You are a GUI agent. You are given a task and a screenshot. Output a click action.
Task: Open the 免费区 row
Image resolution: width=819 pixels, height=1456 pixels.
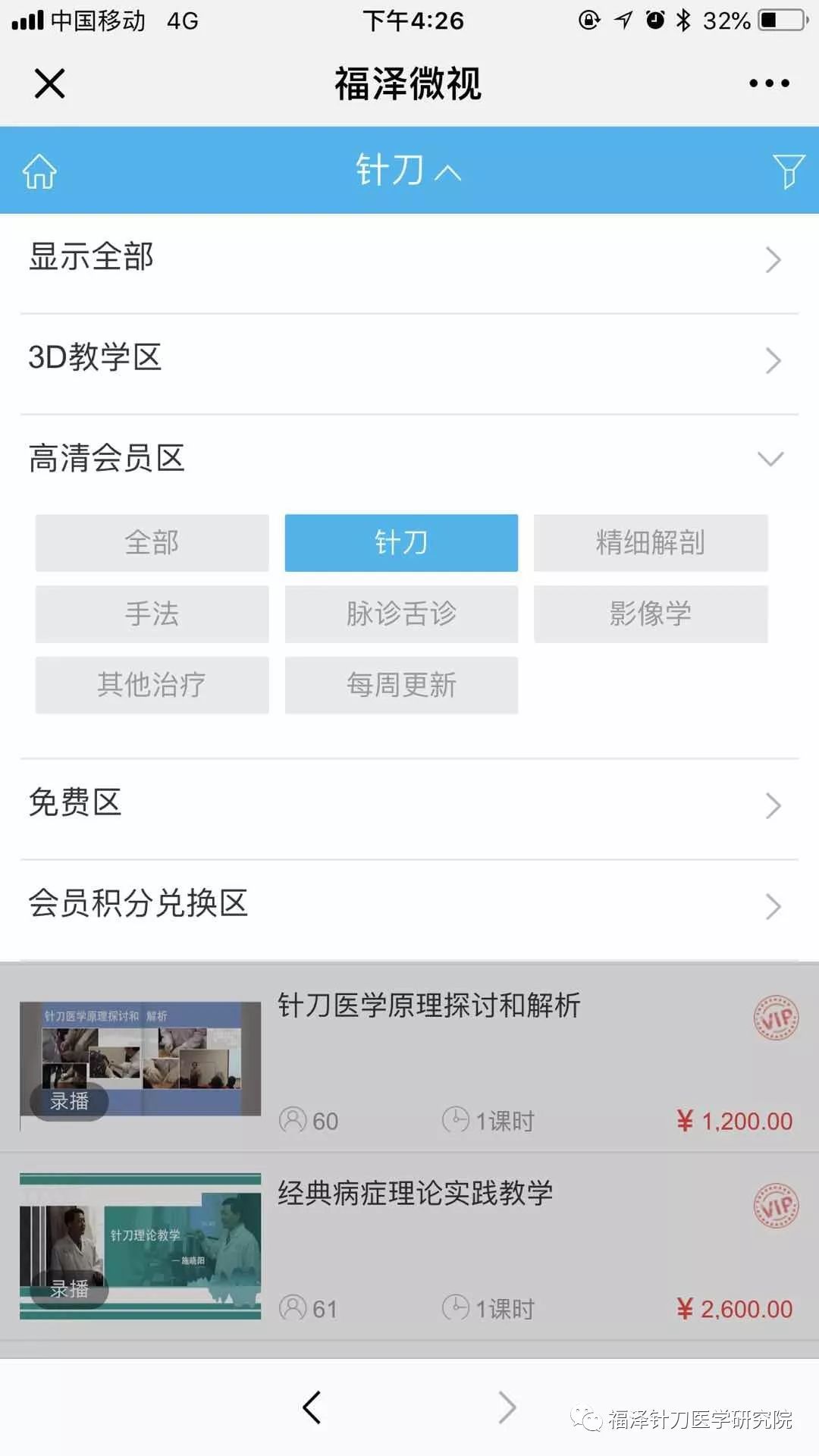[x=409, y=804]
